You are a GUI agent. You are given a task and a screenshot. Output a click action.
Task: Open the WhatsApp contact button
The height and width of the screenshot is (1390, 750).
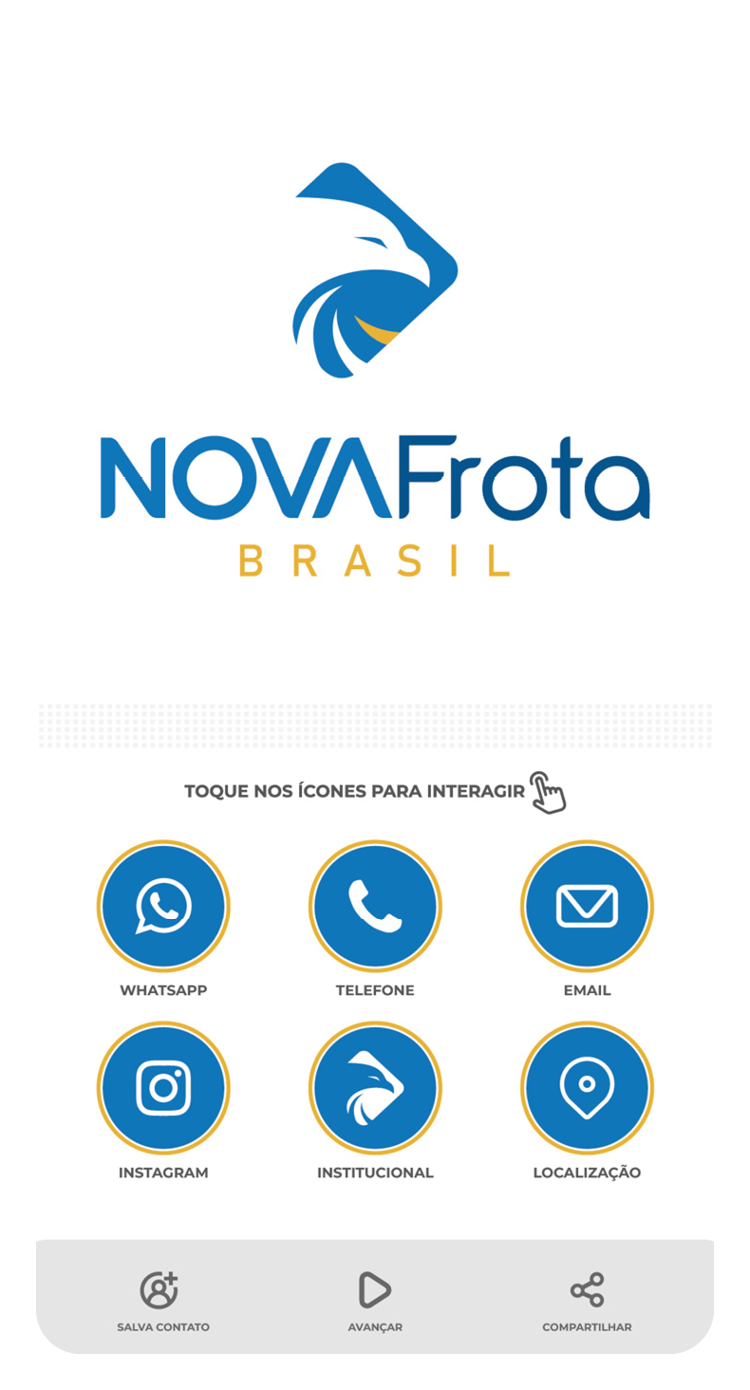click(x=163, y=906)
